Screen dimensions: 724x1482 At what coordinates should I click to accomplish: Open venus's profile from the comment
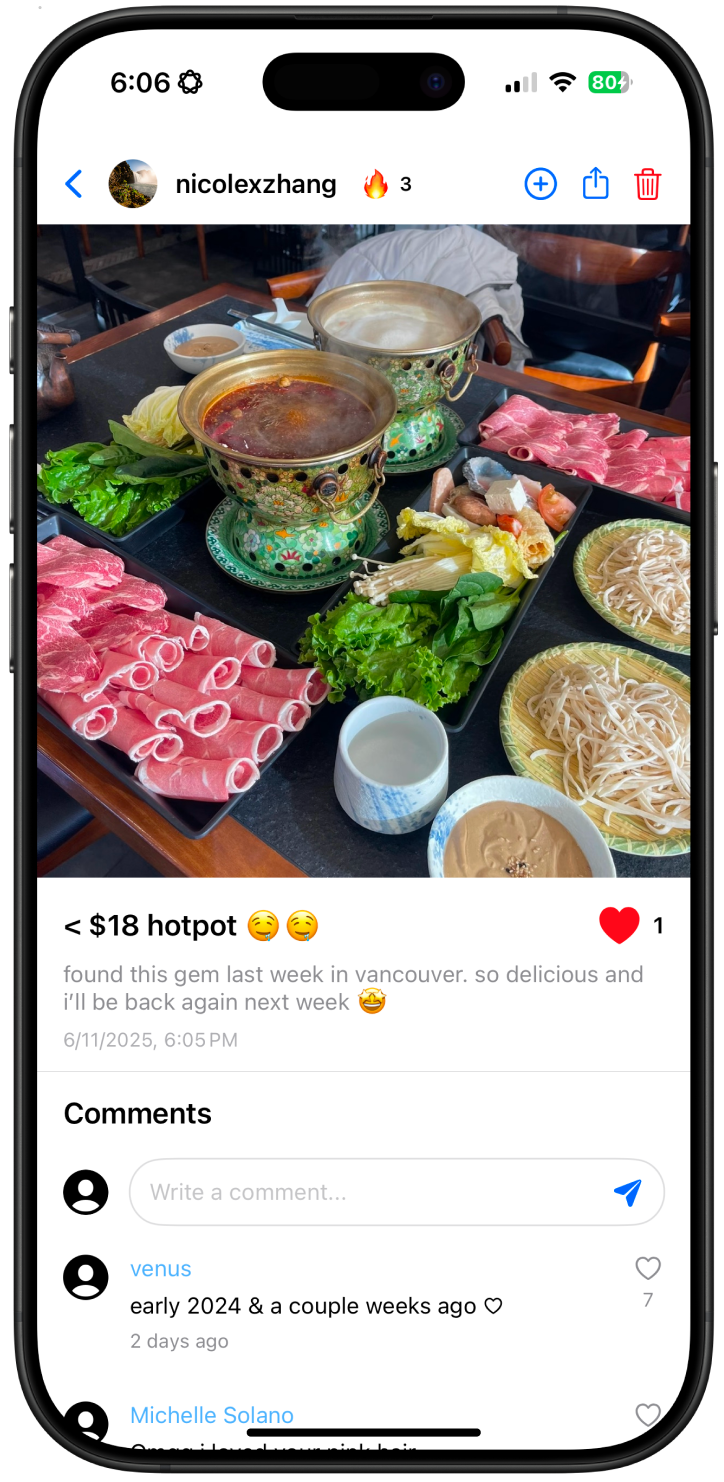point(161,1269)
